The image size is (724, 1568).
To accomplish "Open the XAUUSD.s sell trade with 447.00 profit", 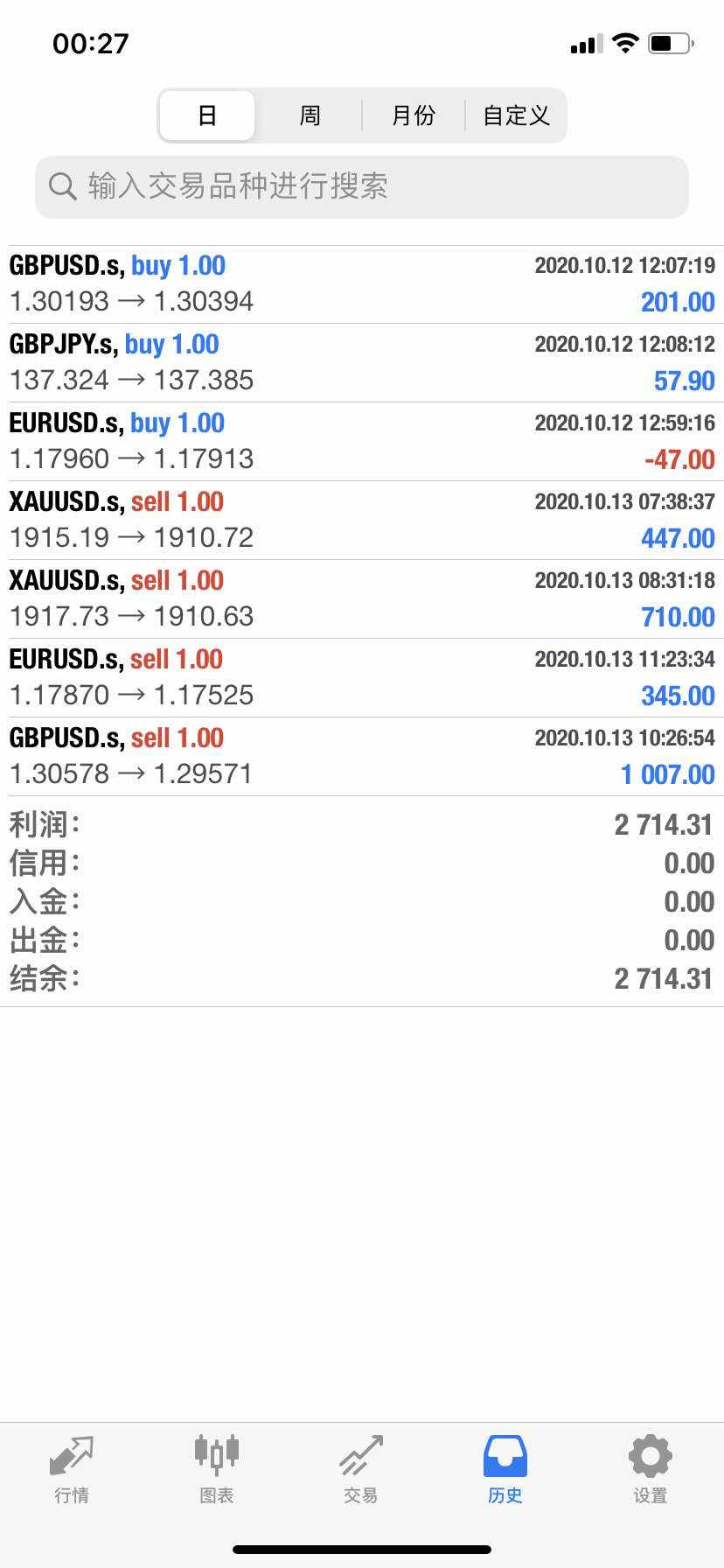I will coord(362,521).
